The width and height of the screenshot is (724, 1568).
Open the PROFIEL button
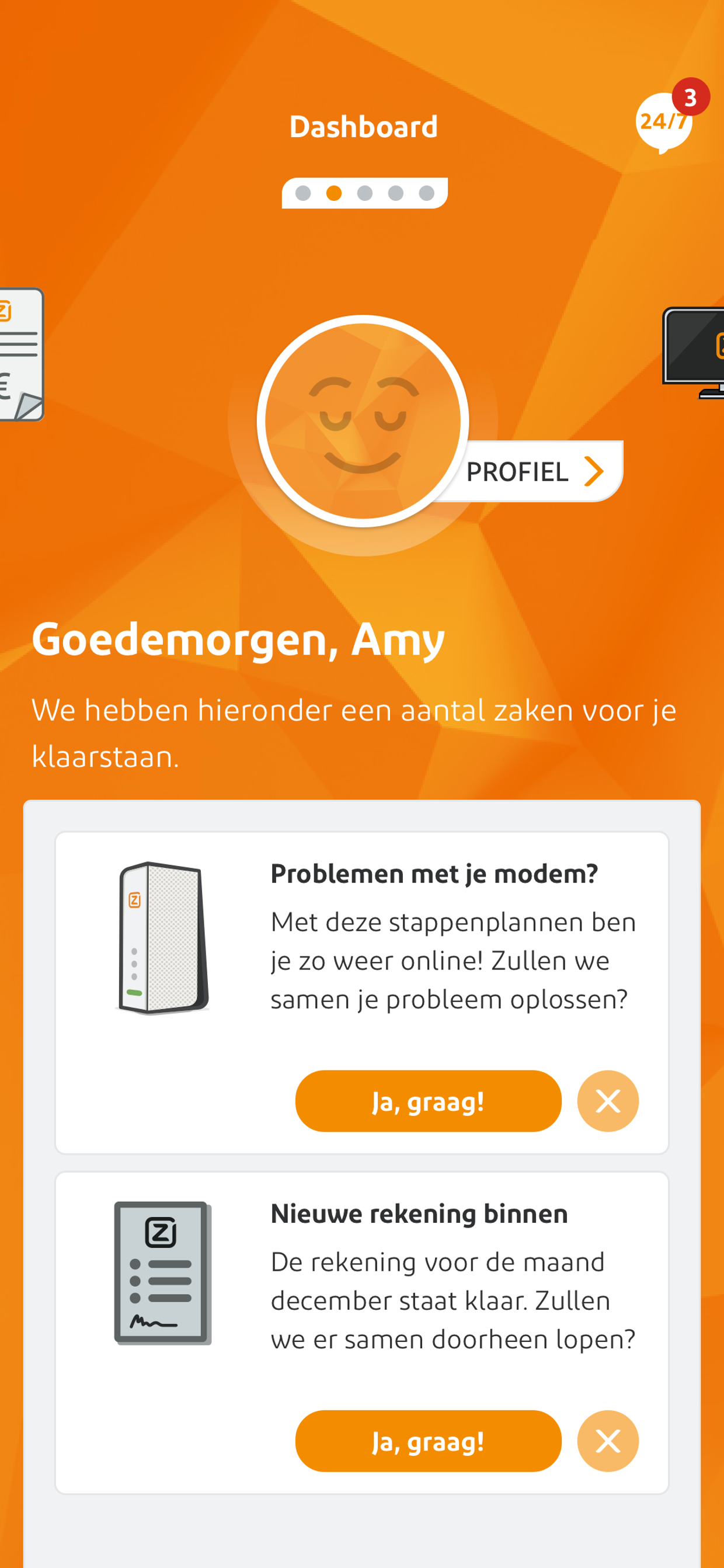(x=535, y=472)
